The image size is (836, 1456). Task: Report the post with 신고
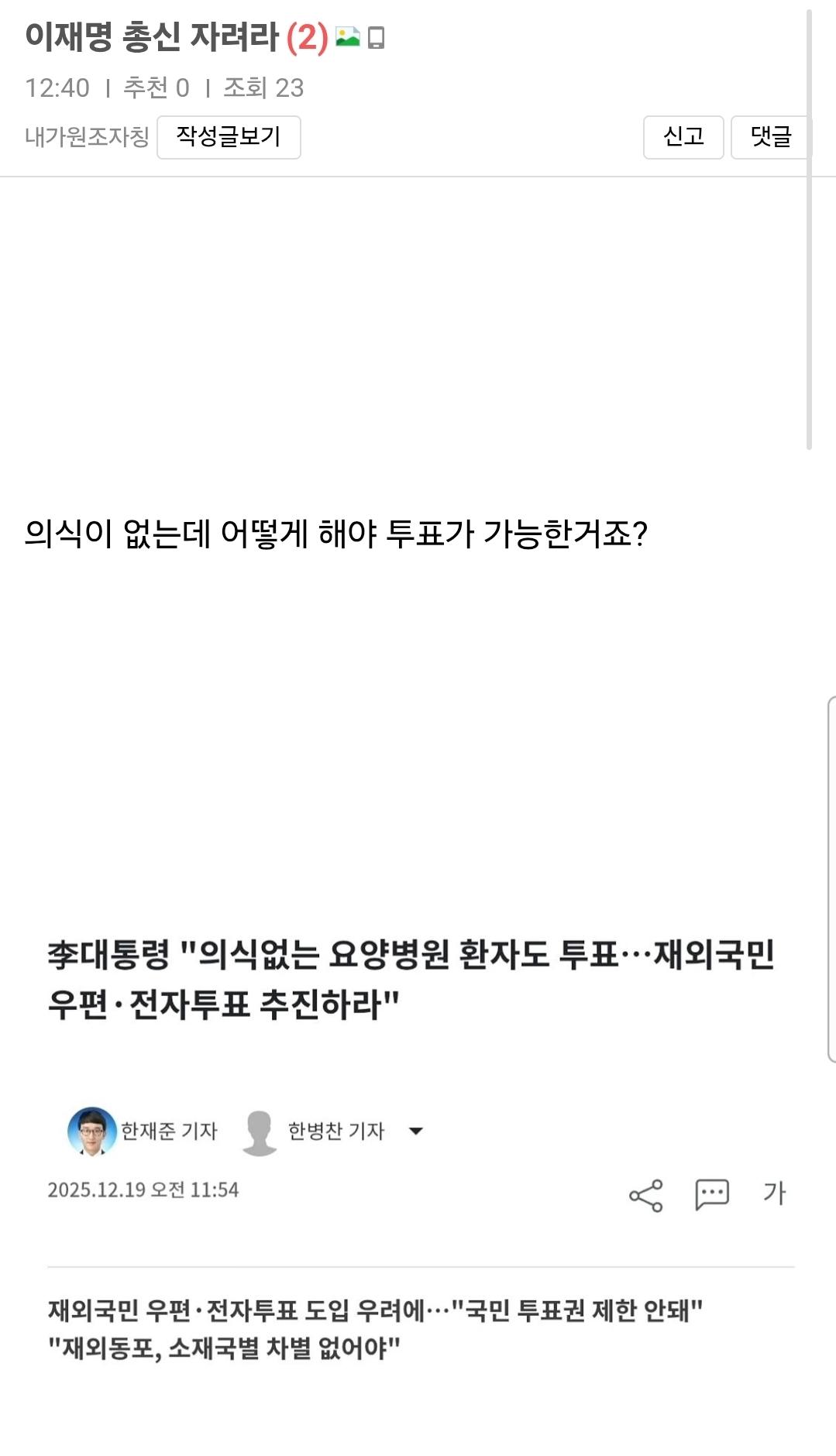point(683,137)
